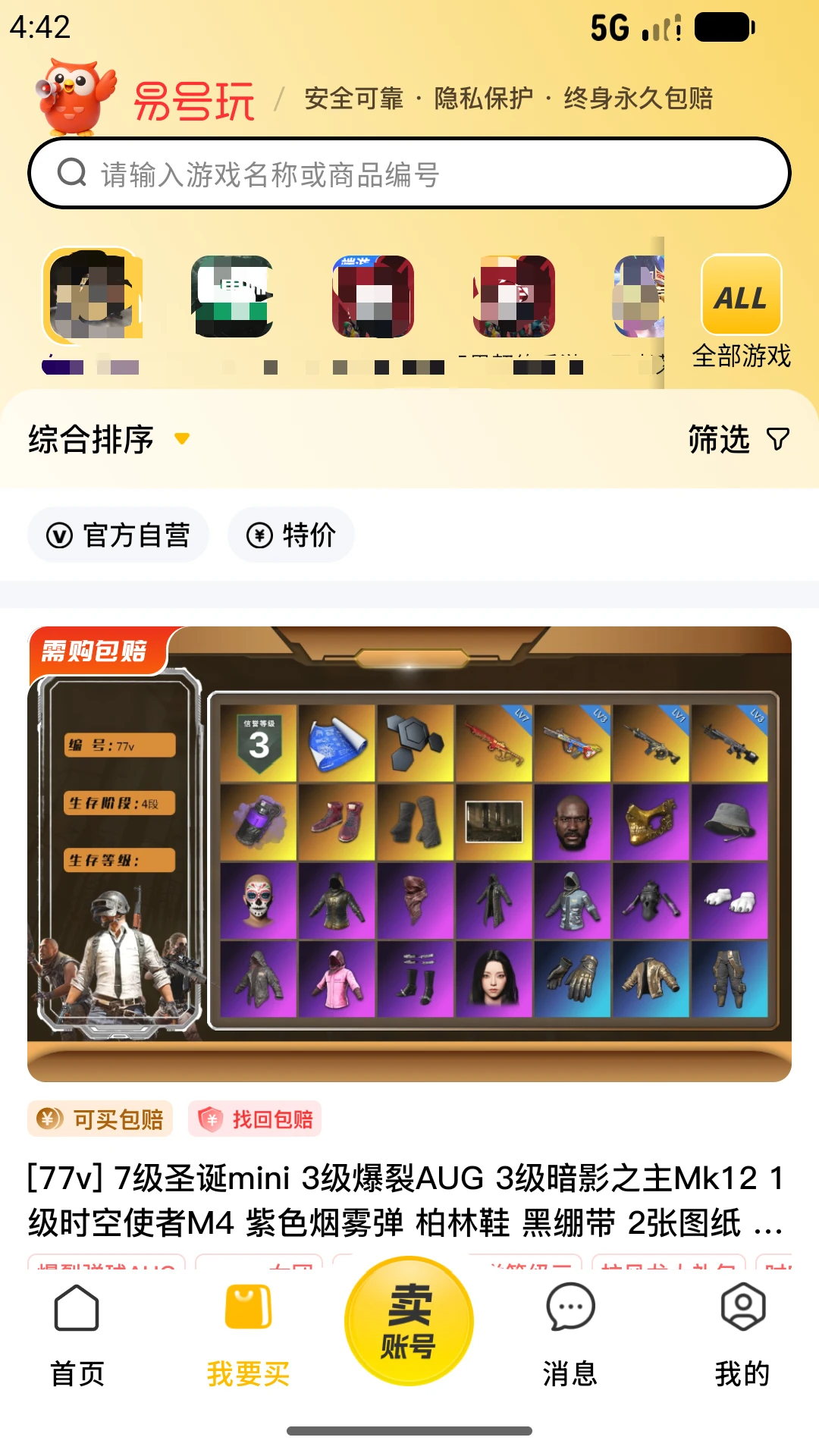Tap the game name search box

[409, 174]
